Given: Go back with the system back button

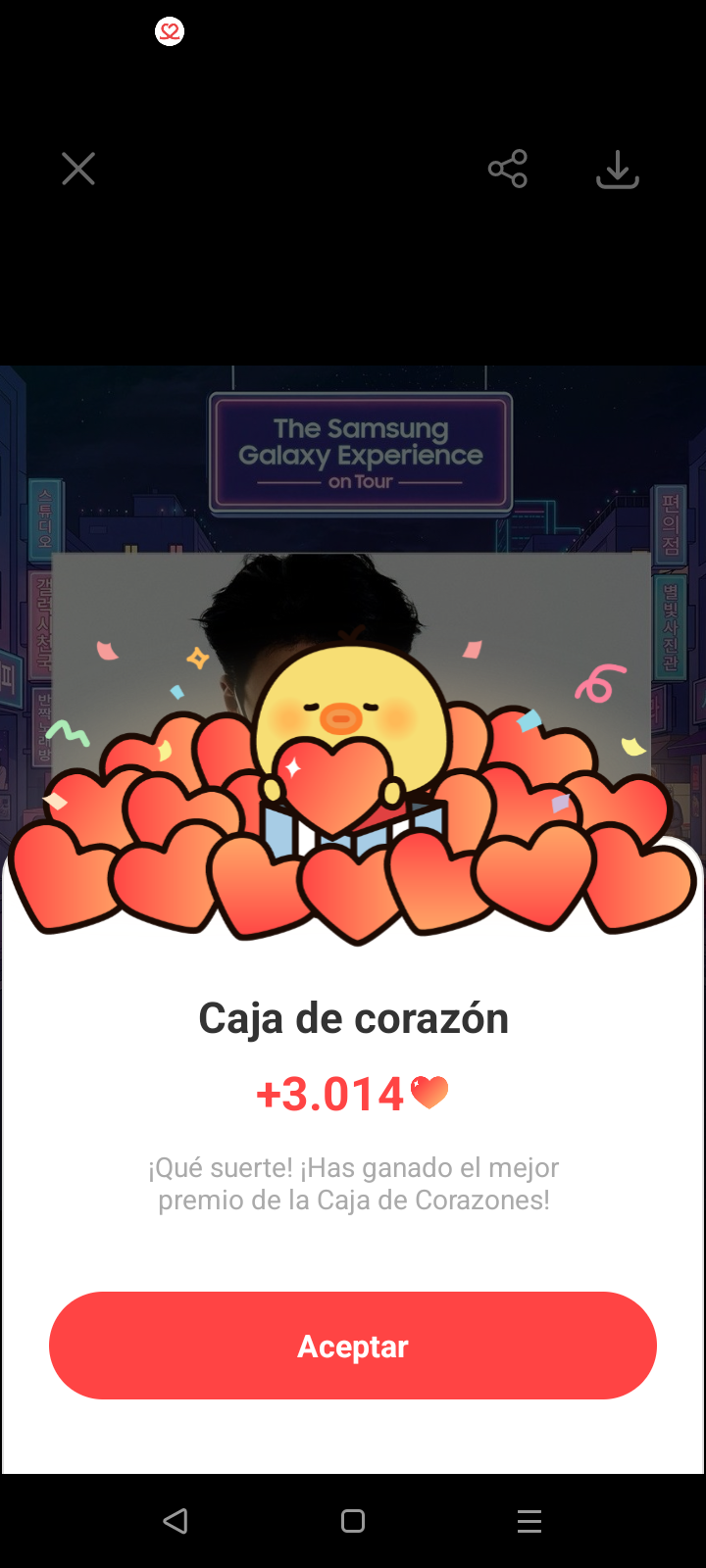Looking at the screenshot, I should pos(176,1521).
